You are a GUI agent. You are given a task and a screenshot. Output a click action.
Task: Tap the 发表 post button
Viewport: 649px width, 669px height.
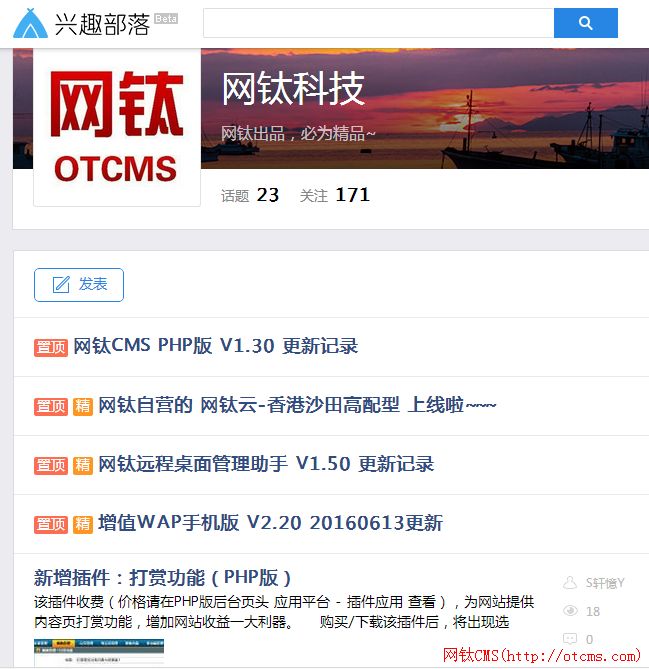click(79, 284)
